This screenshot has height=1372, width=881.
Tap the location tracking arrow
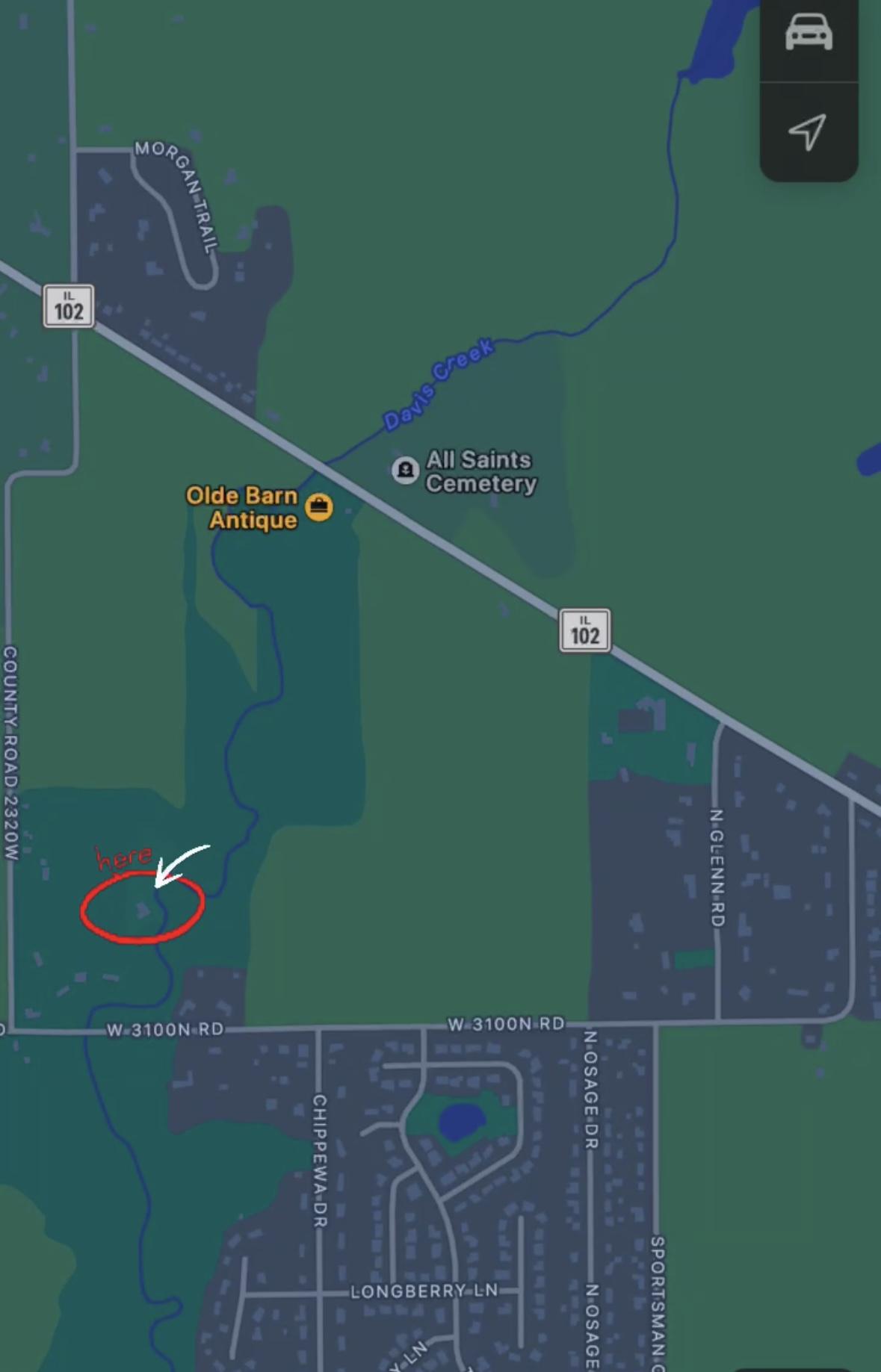coord(808,131)
